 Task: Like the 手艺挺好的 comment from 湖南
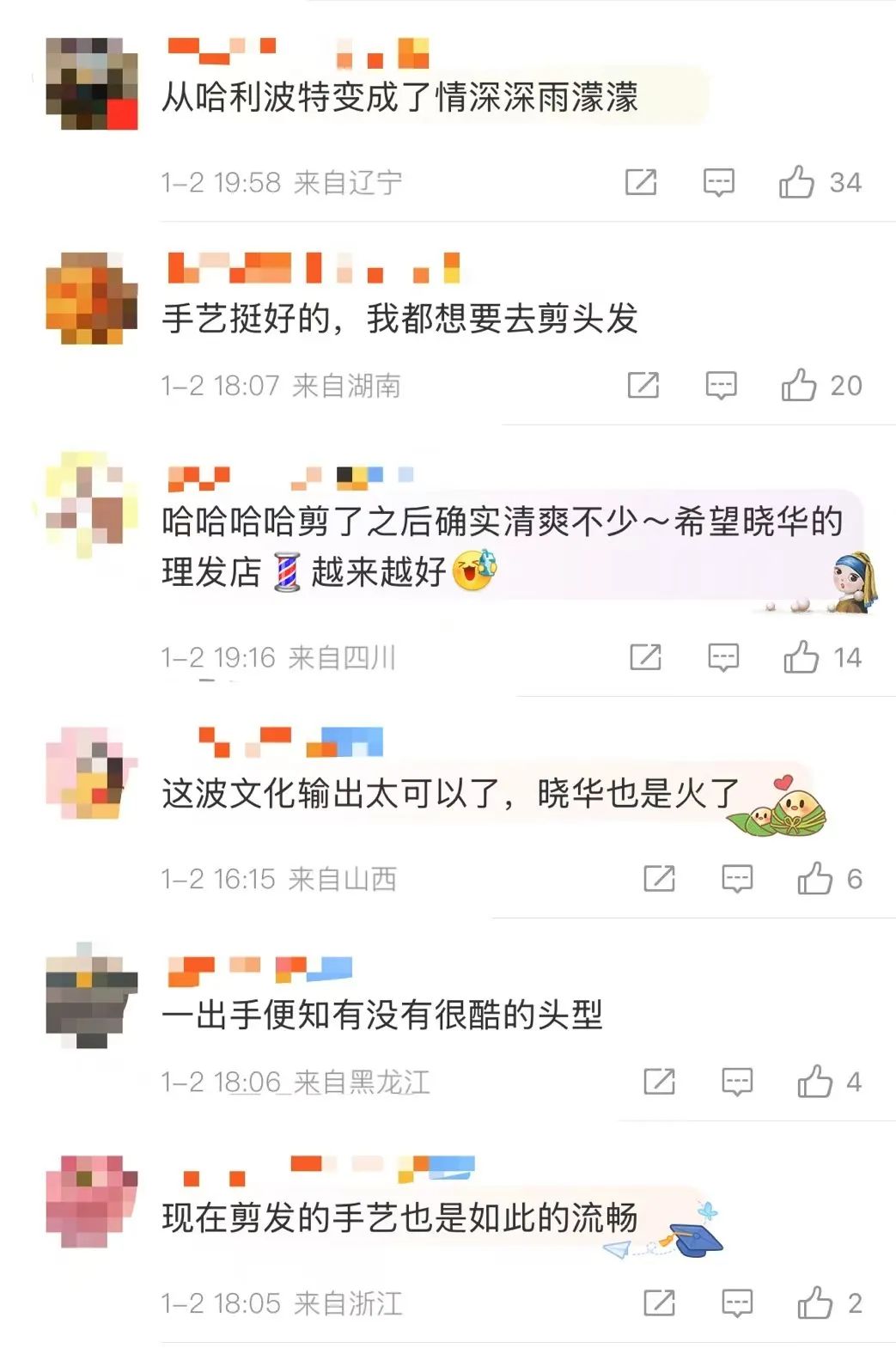click(x=798, y=385)
